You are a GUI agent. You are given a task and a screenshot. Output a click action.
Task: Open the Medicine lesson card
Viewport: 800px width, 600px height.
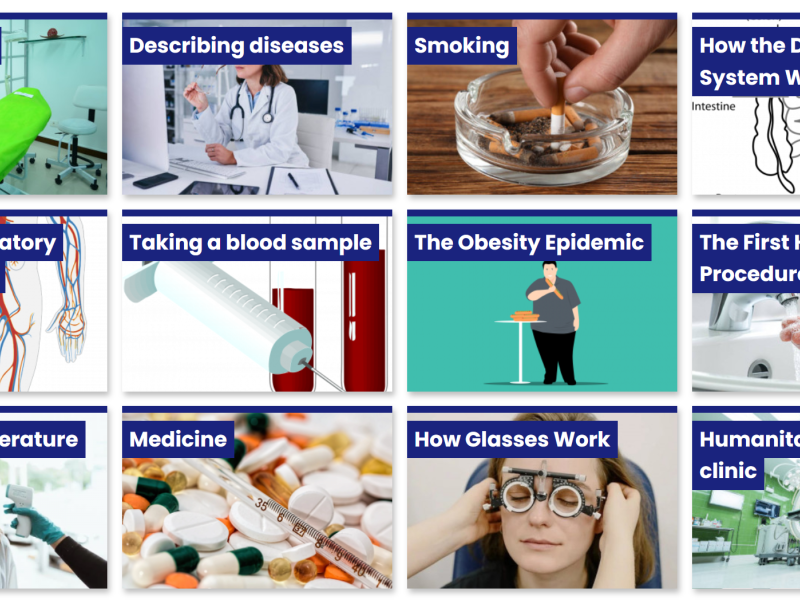point(257,500)
